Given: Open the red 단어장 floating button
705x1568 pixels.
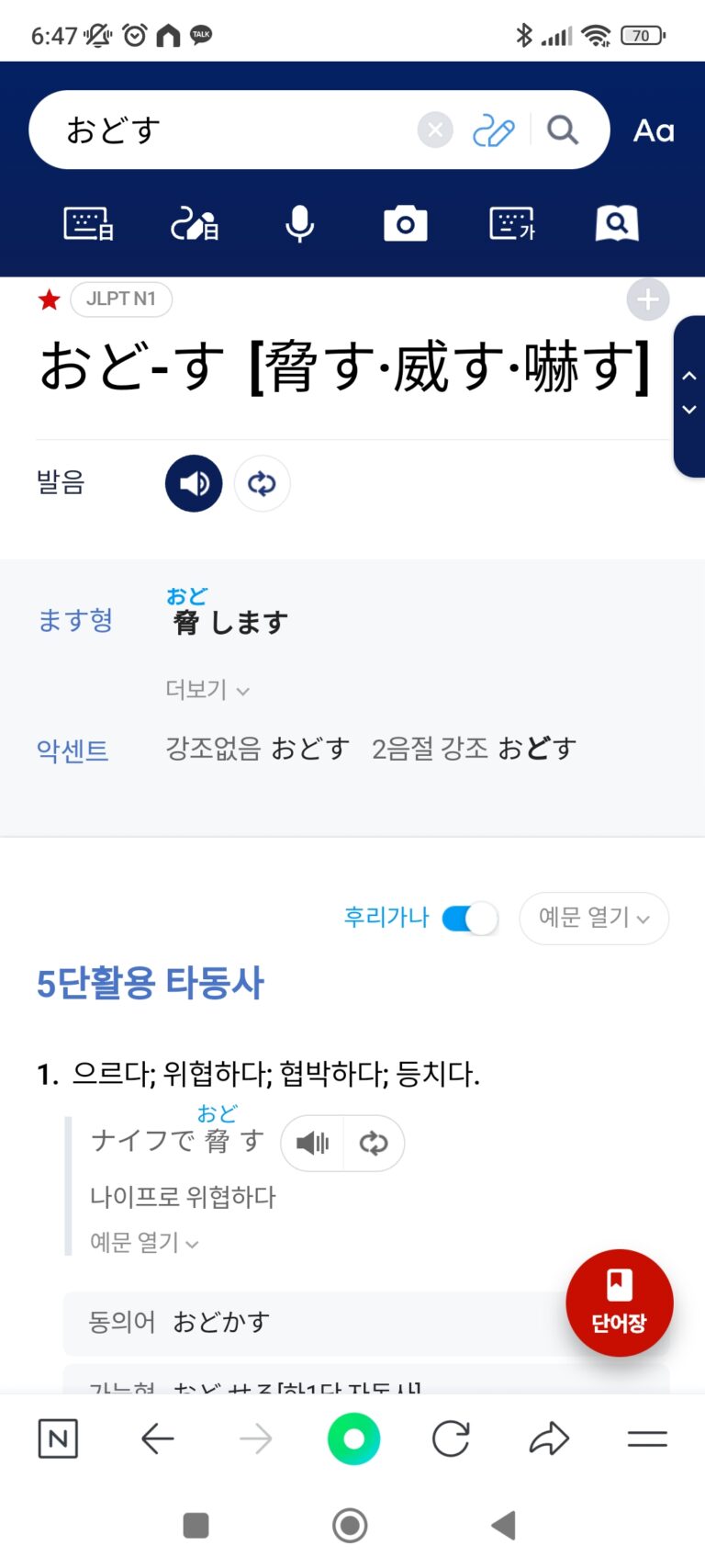Looking at the screenshot, I should [x=619, y=1303].
